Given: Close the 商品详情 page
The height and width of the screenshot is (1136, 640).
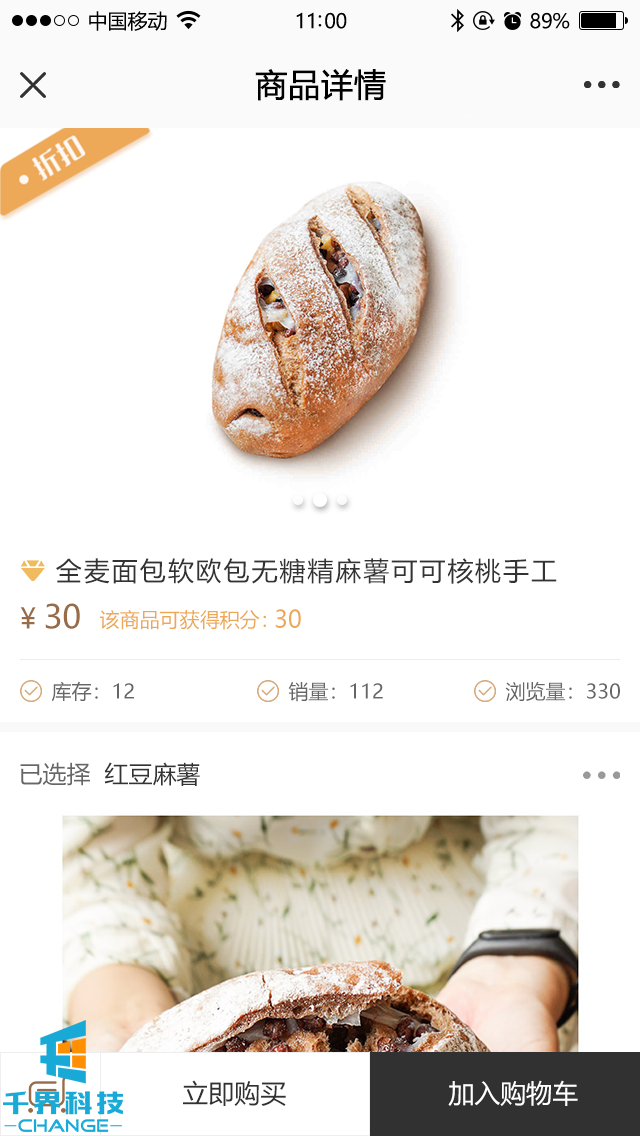Looking at the screenshot, I should point(33,85).
